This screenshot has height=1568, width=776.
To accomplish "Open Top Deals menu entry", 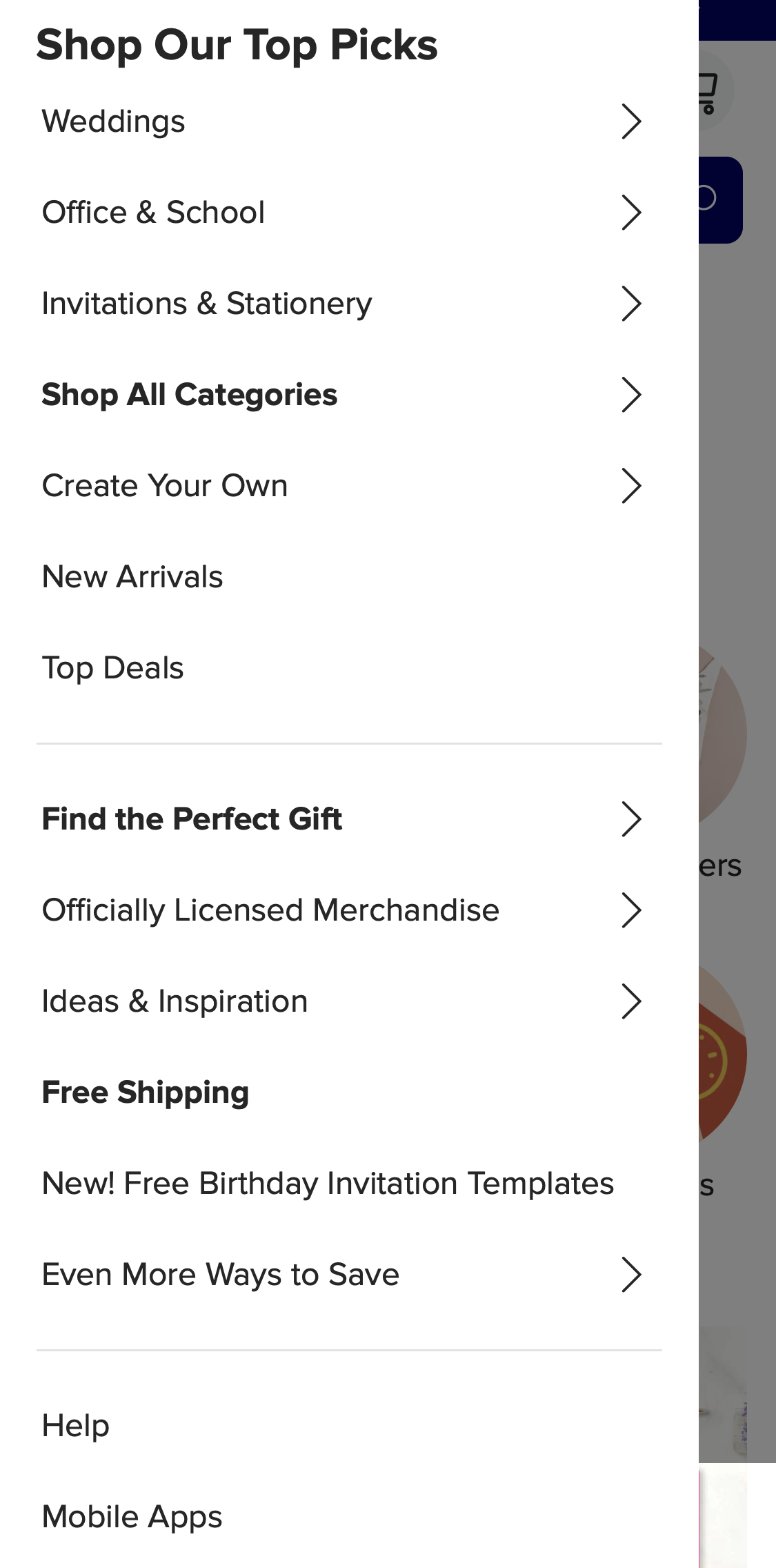I will click(x=112, y=667).
